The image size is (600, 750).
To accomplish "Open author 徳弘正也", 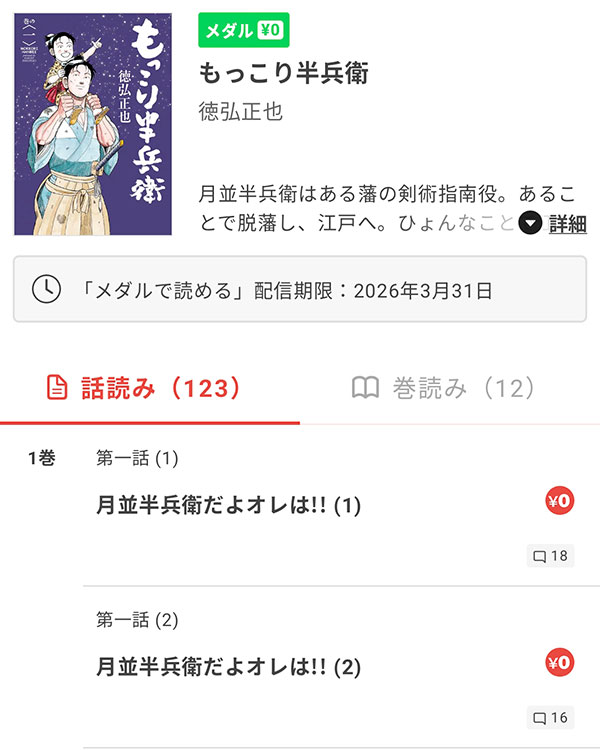I will [241, 111].
